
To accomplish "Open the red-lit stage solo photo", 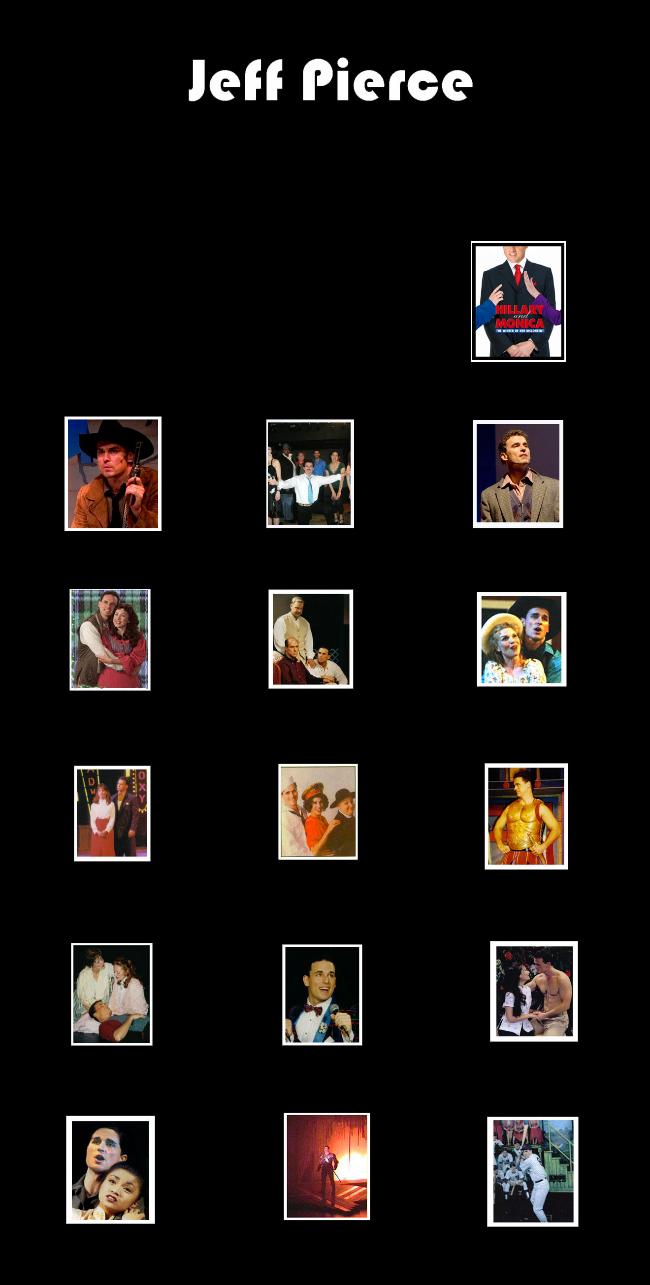I will coord(327,1166).
